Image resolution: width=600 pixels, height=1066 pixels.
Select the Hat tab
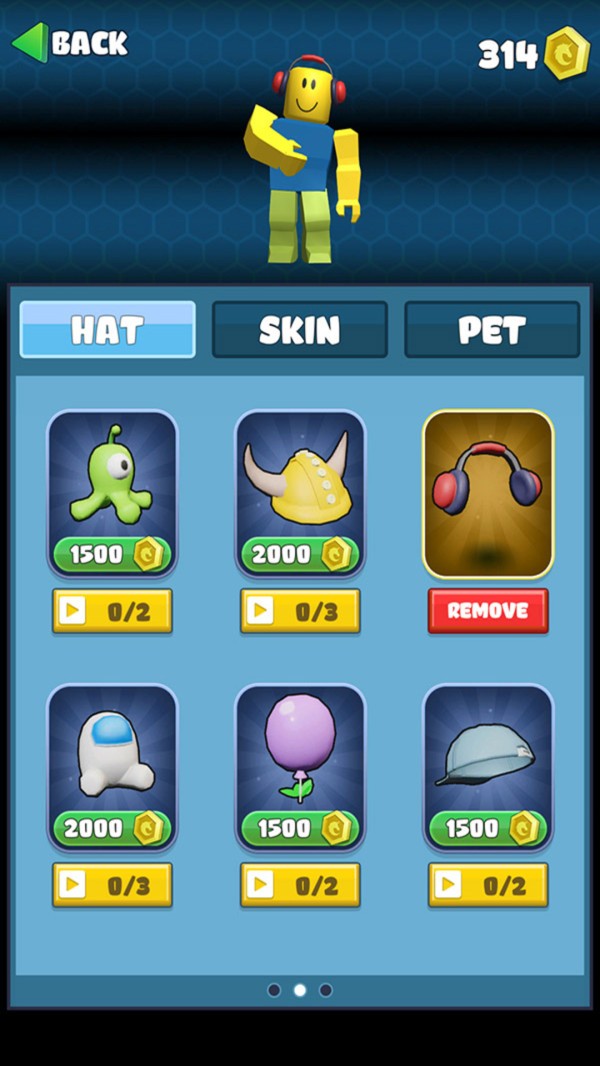point(107,330)
